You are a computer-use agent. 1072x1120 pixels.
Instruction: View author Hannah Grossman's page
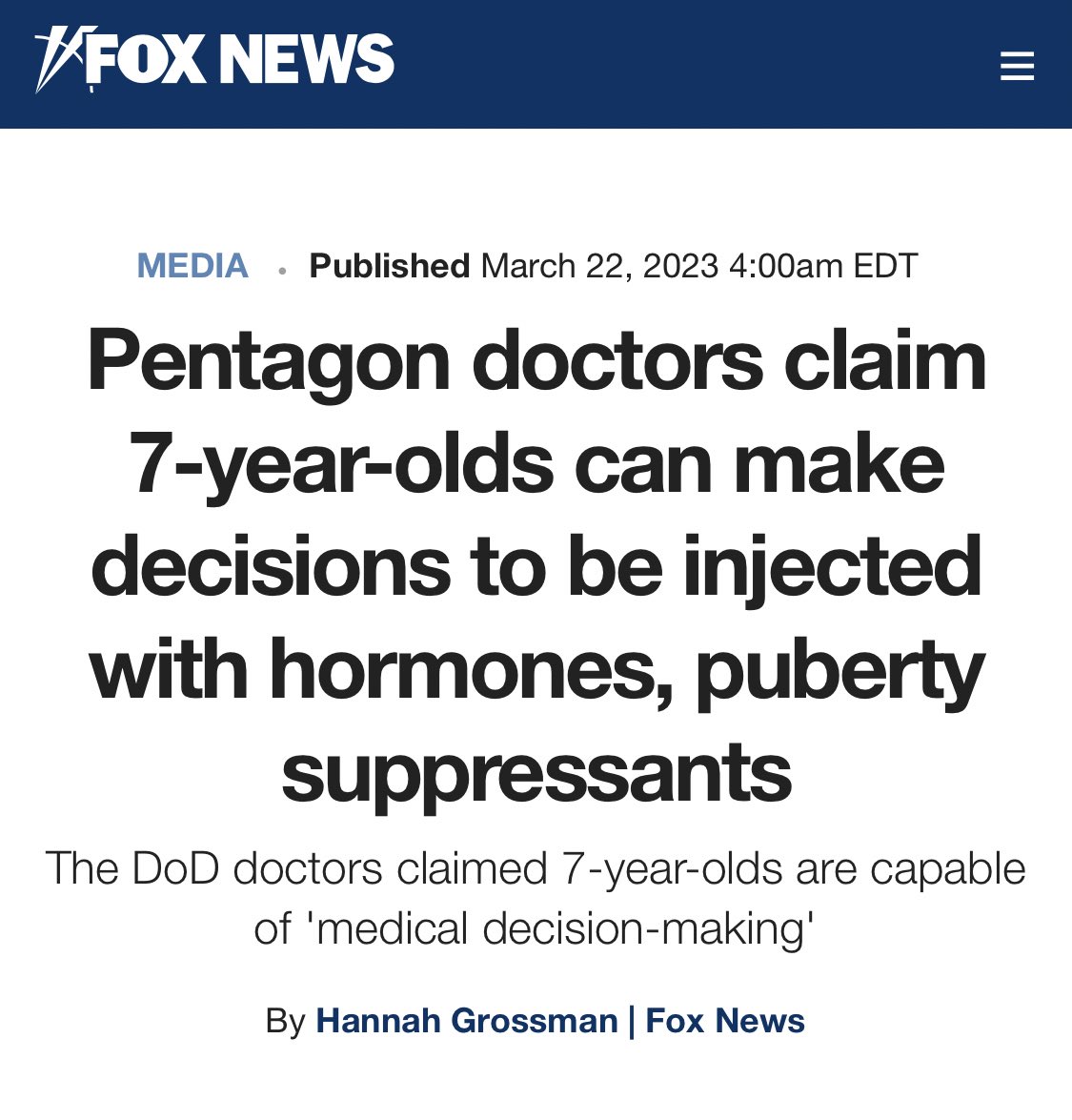click(466, 1021)
